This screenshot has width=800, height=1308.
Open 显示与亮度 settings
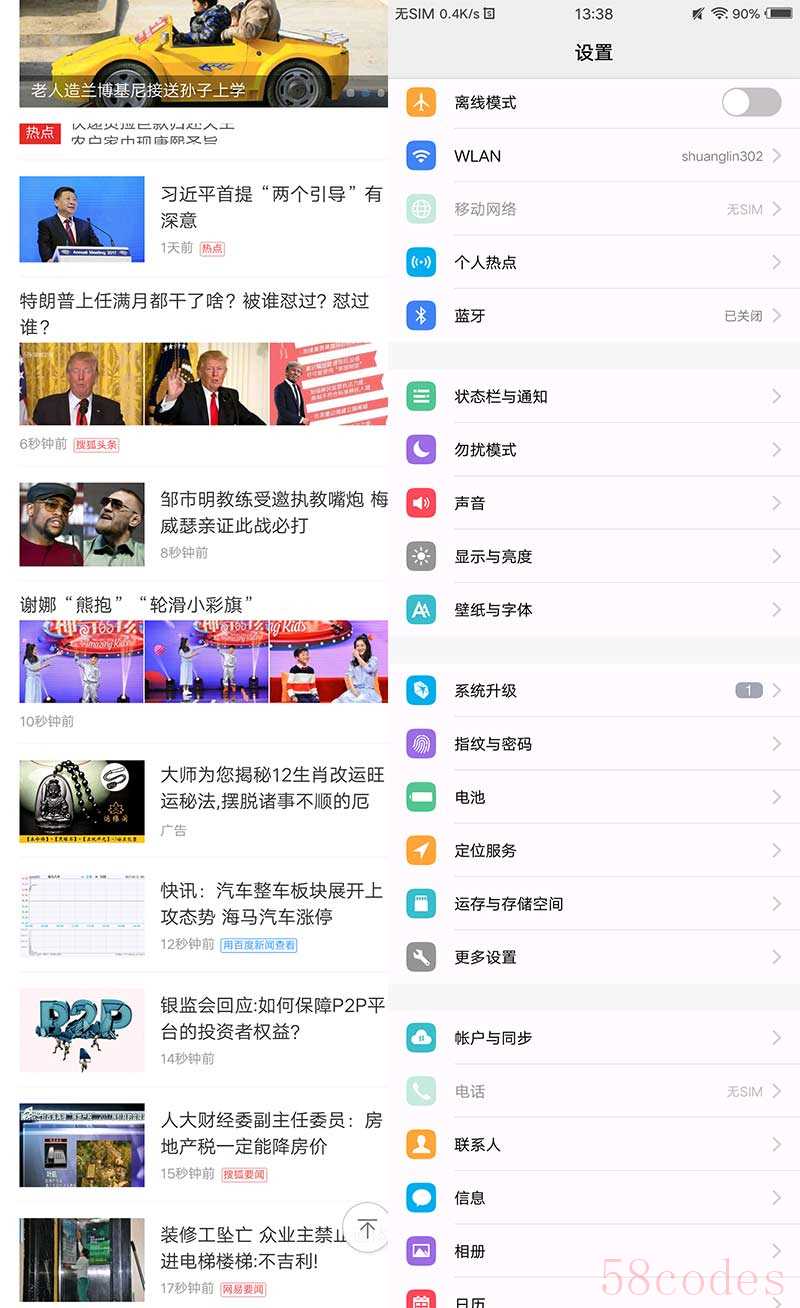[594, 556]
